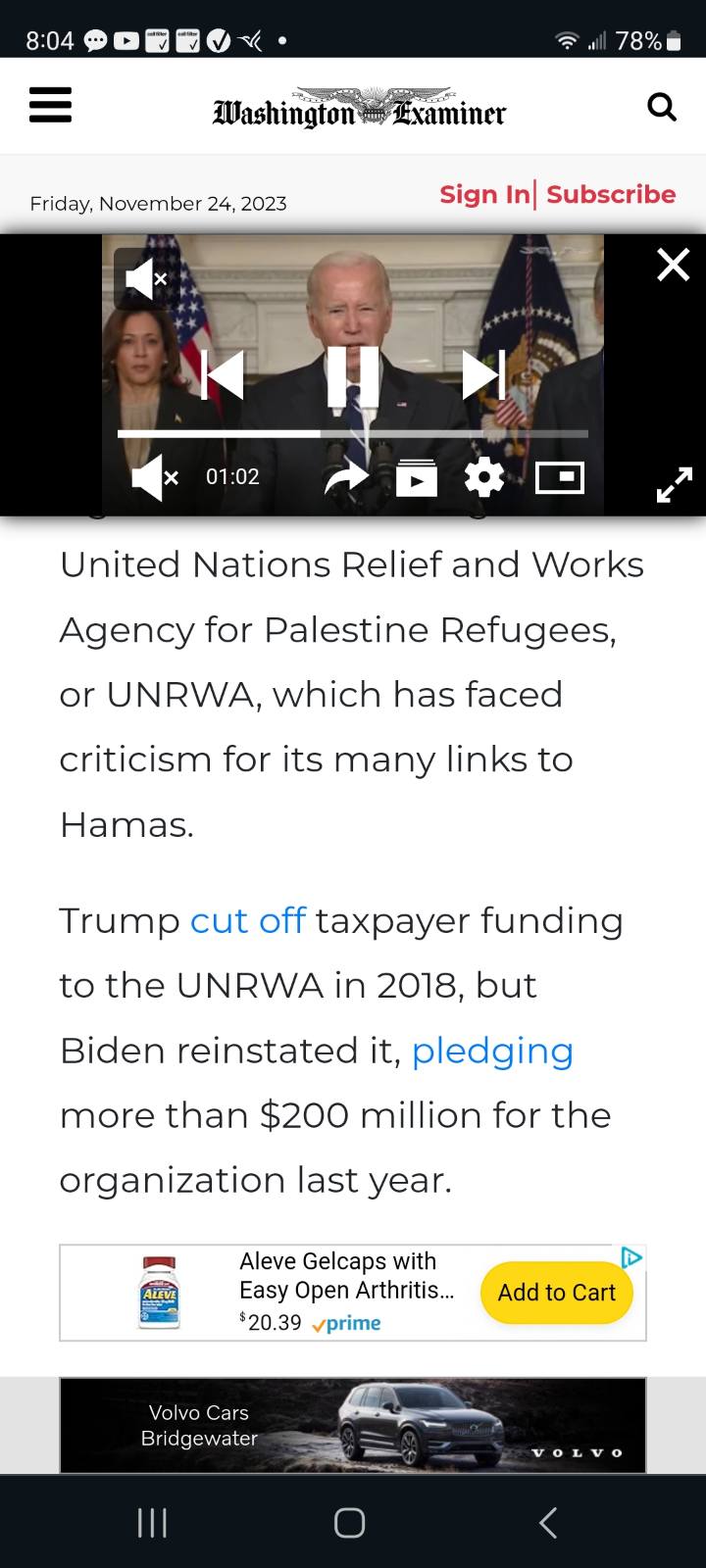Skip to the previous video
This screenshot has height=1568, width=706.
pyautogui.click(x=223, y=375)
